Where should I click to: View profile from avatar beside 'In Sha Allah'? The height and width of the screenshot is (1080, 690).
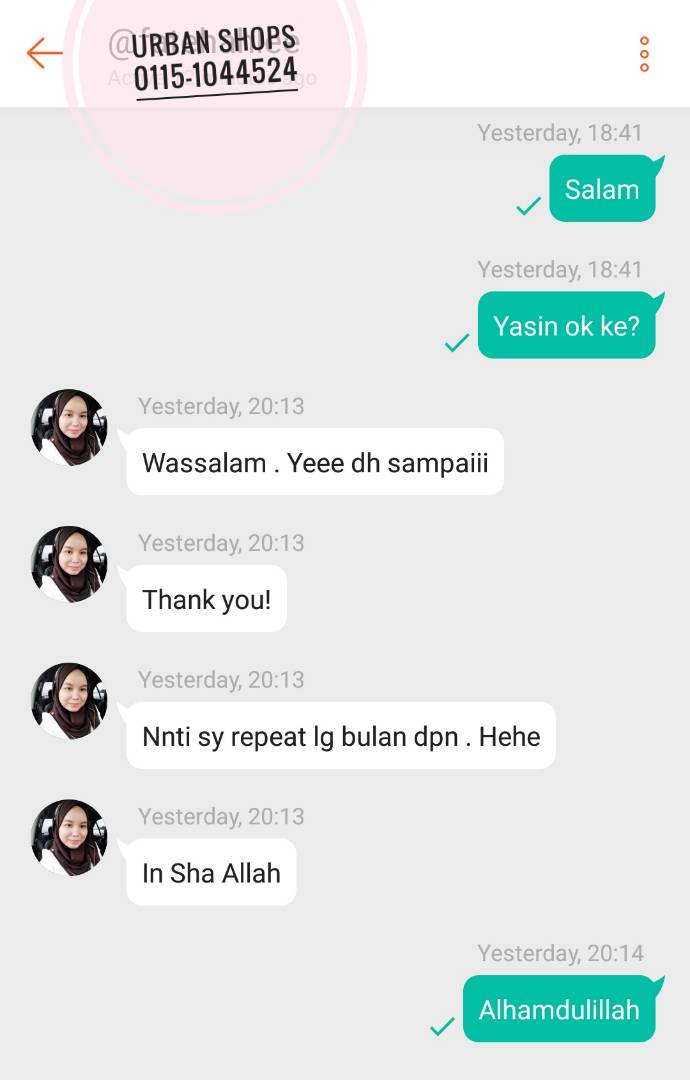pos(69,838)
